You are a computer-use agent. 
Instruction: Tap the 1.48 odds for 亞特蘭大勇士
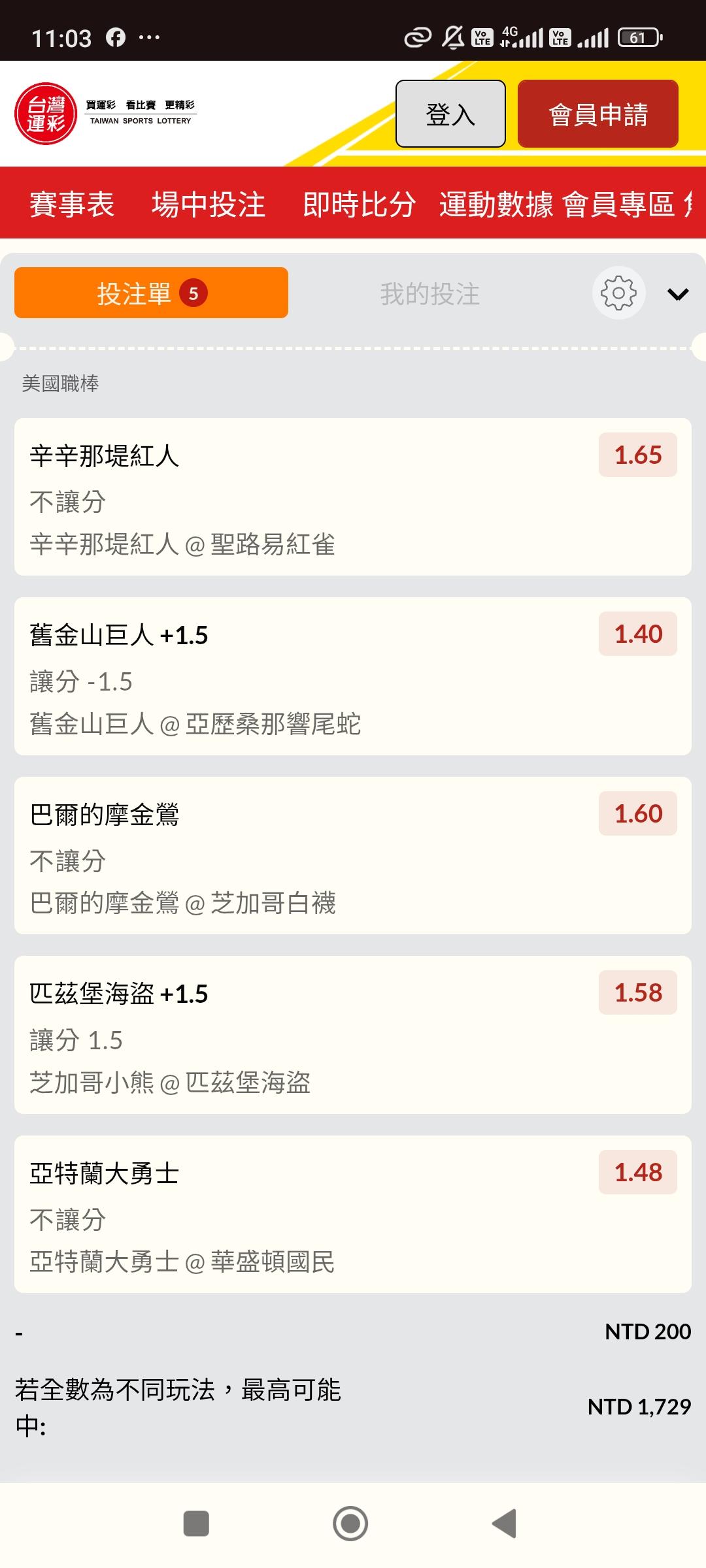pos(638,1172)
